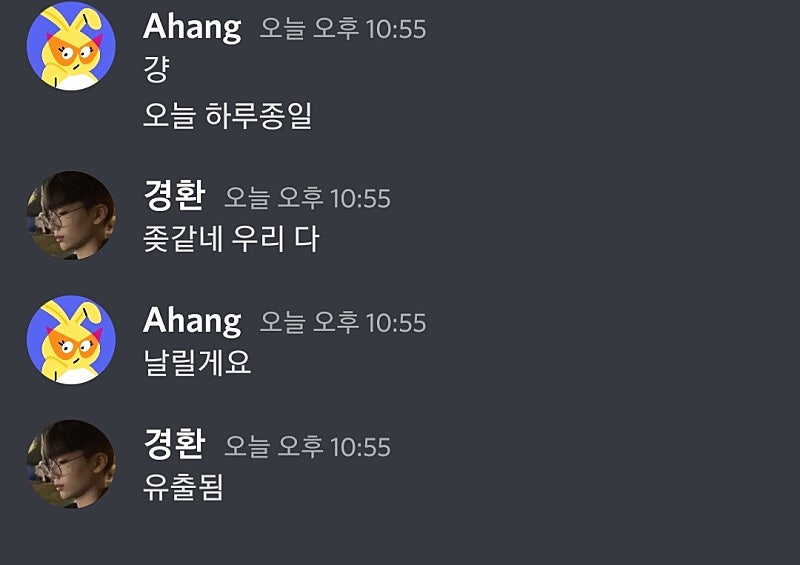Open Ahang's avatar beside the 걍 message
This screenshot has width=800, height=565.
click(71, 46)
